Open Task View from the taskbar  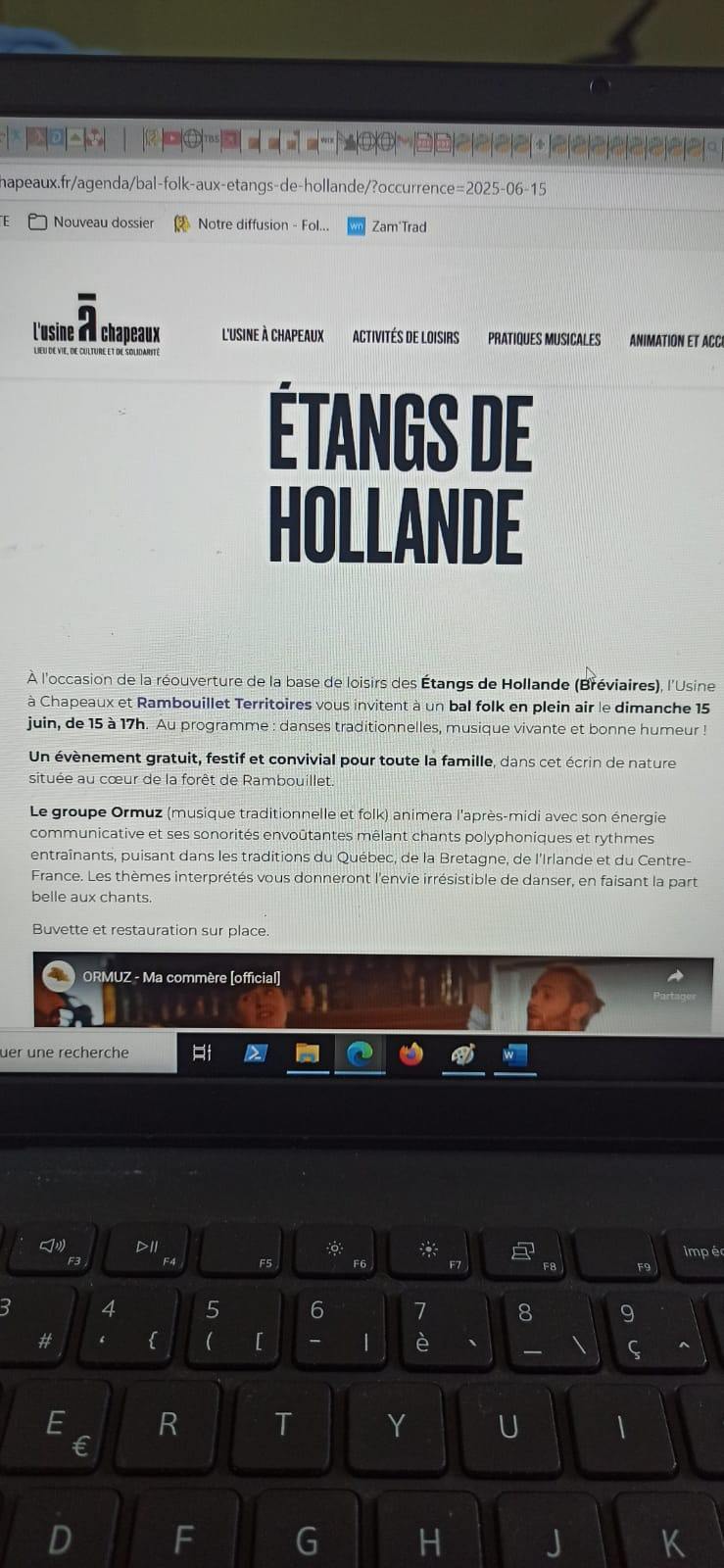(x=202, y=1053)
